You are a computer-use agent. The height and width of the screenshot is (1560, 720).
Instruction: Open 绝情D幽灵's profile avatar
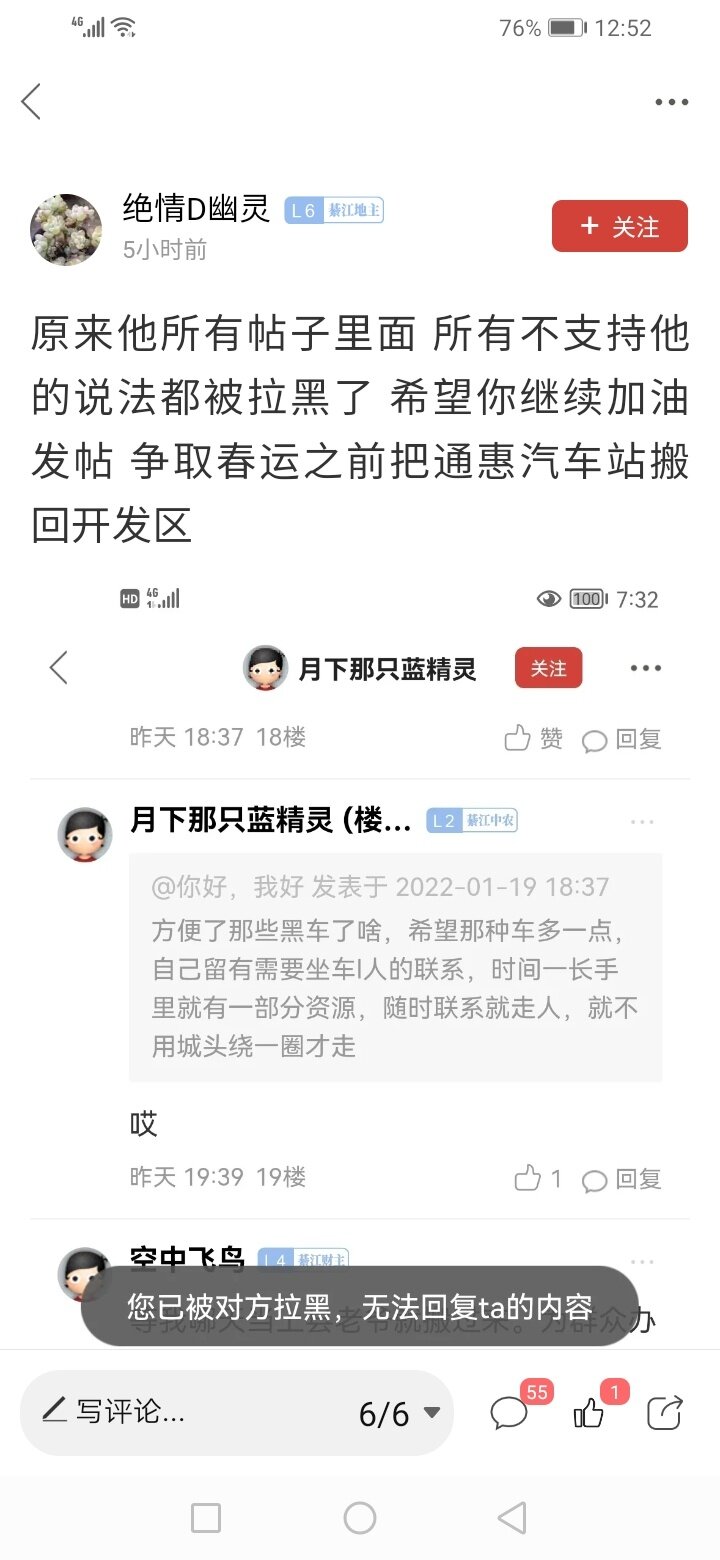point(66,230)
